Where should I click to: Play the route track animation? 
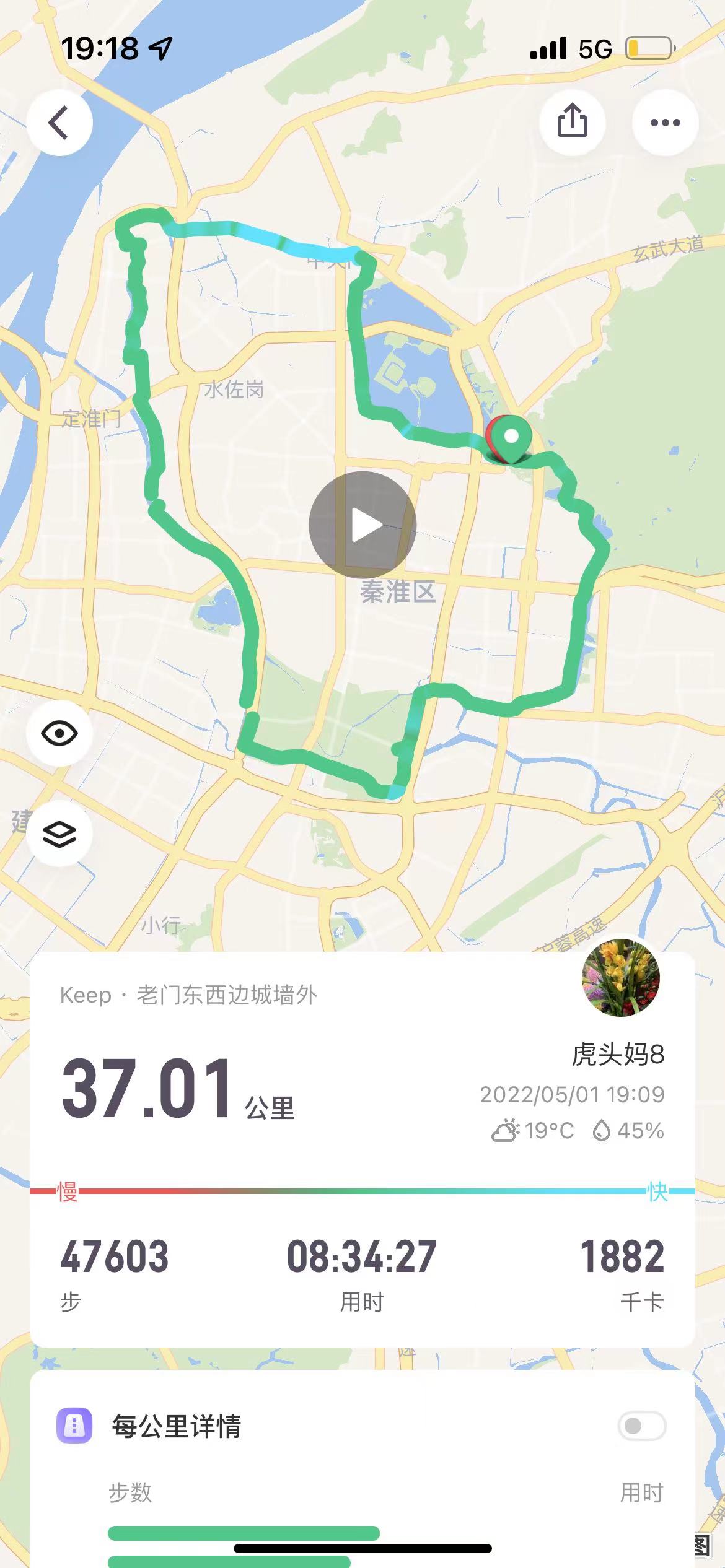coord(362,525)
